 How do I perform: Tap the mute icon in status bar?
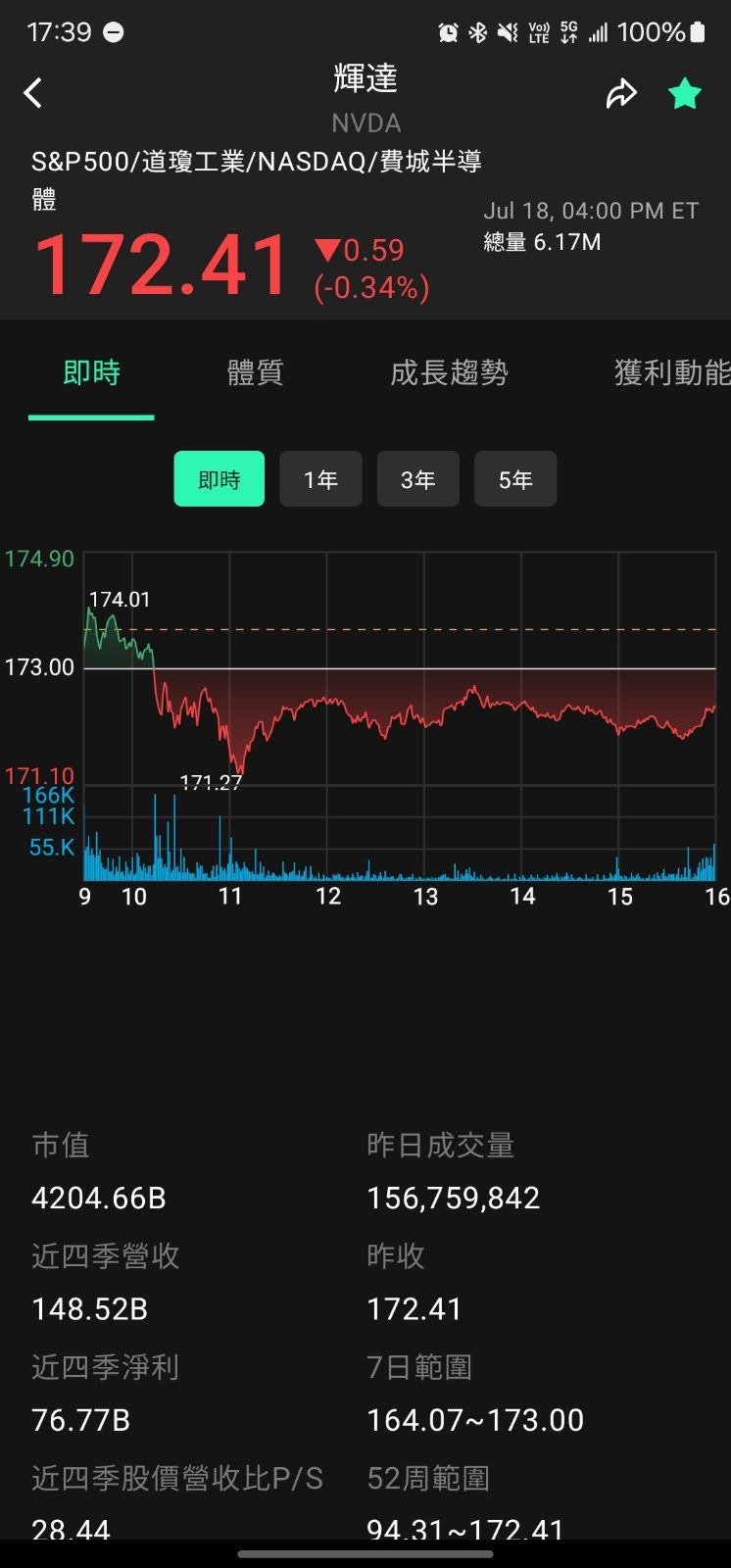pos(506,31)
